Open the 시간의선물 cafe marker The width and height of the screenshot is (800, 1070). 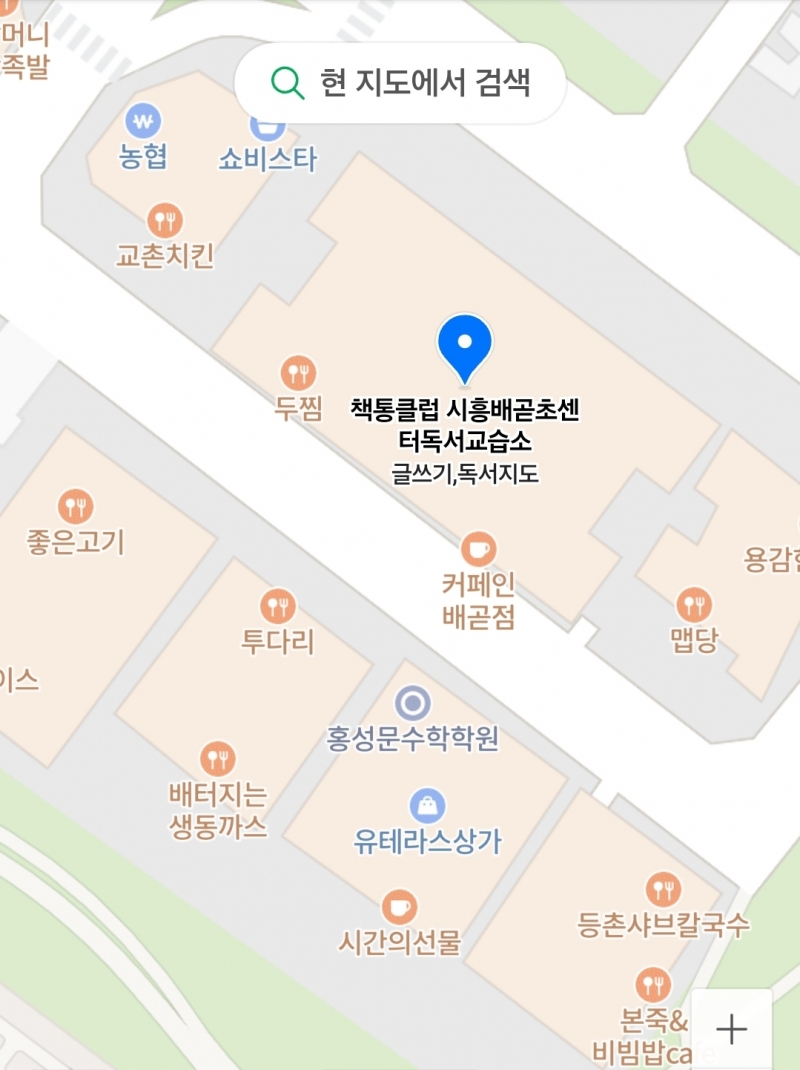coord(399,907)
